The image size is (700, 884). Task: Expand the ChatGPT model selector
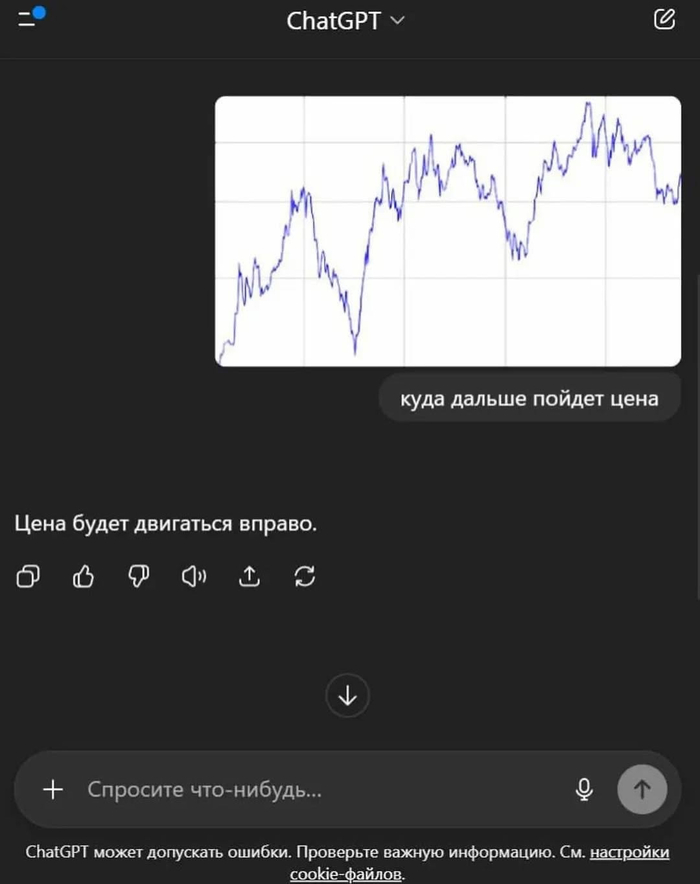(345, 21)
